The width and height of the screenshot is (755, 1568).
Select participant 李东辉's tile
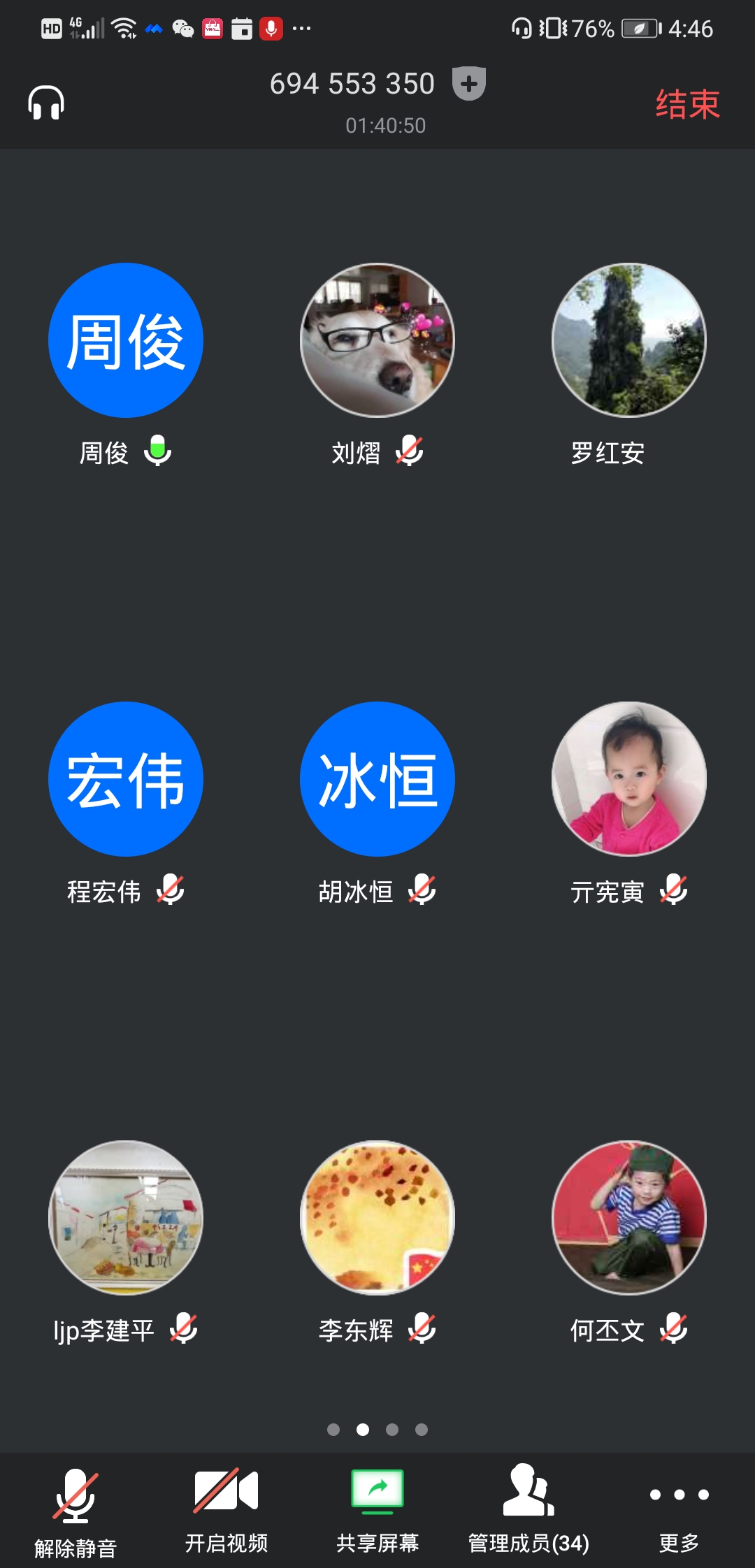coord(377,1218)
